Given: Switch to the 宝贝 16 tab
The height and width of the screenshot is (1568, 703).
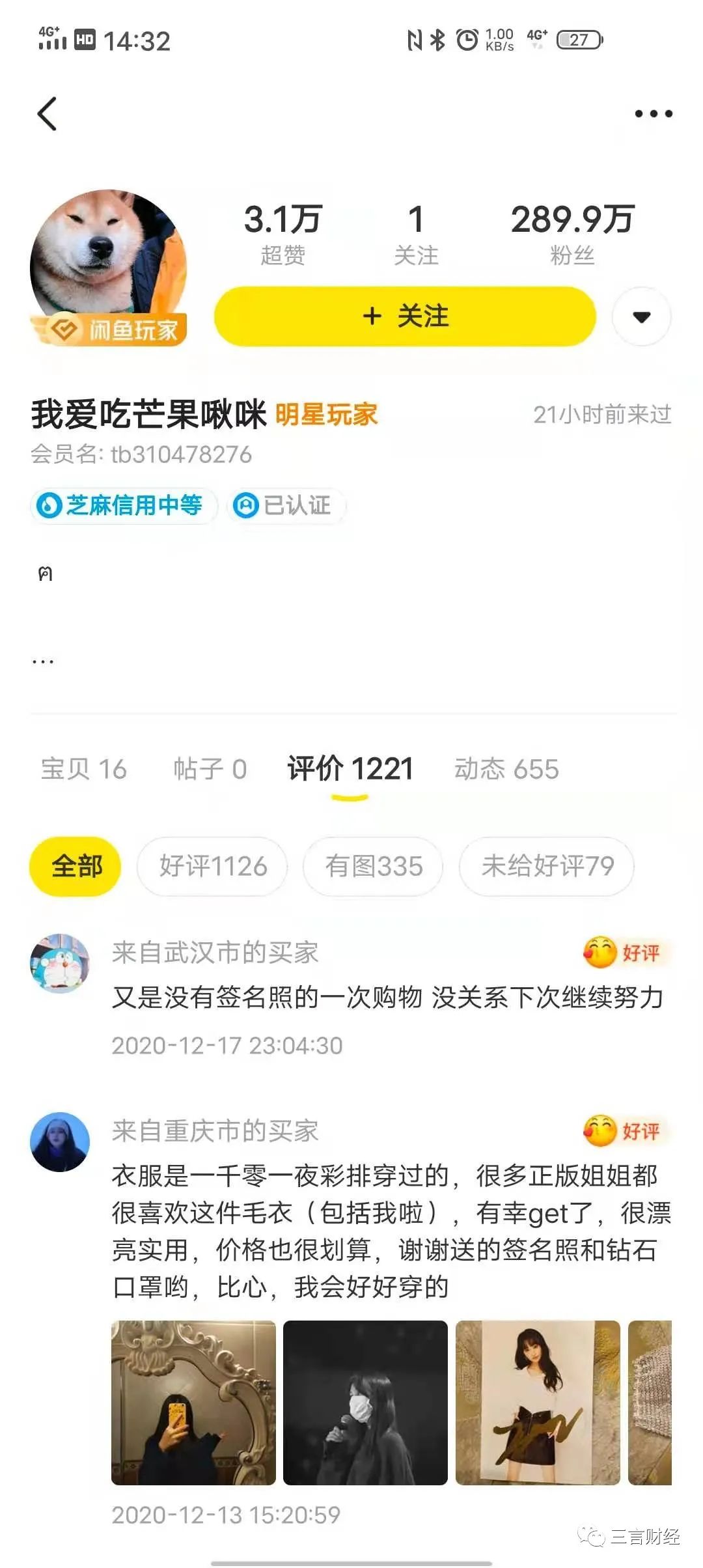Looking at the screenshot, I should [x=84, y=769].
